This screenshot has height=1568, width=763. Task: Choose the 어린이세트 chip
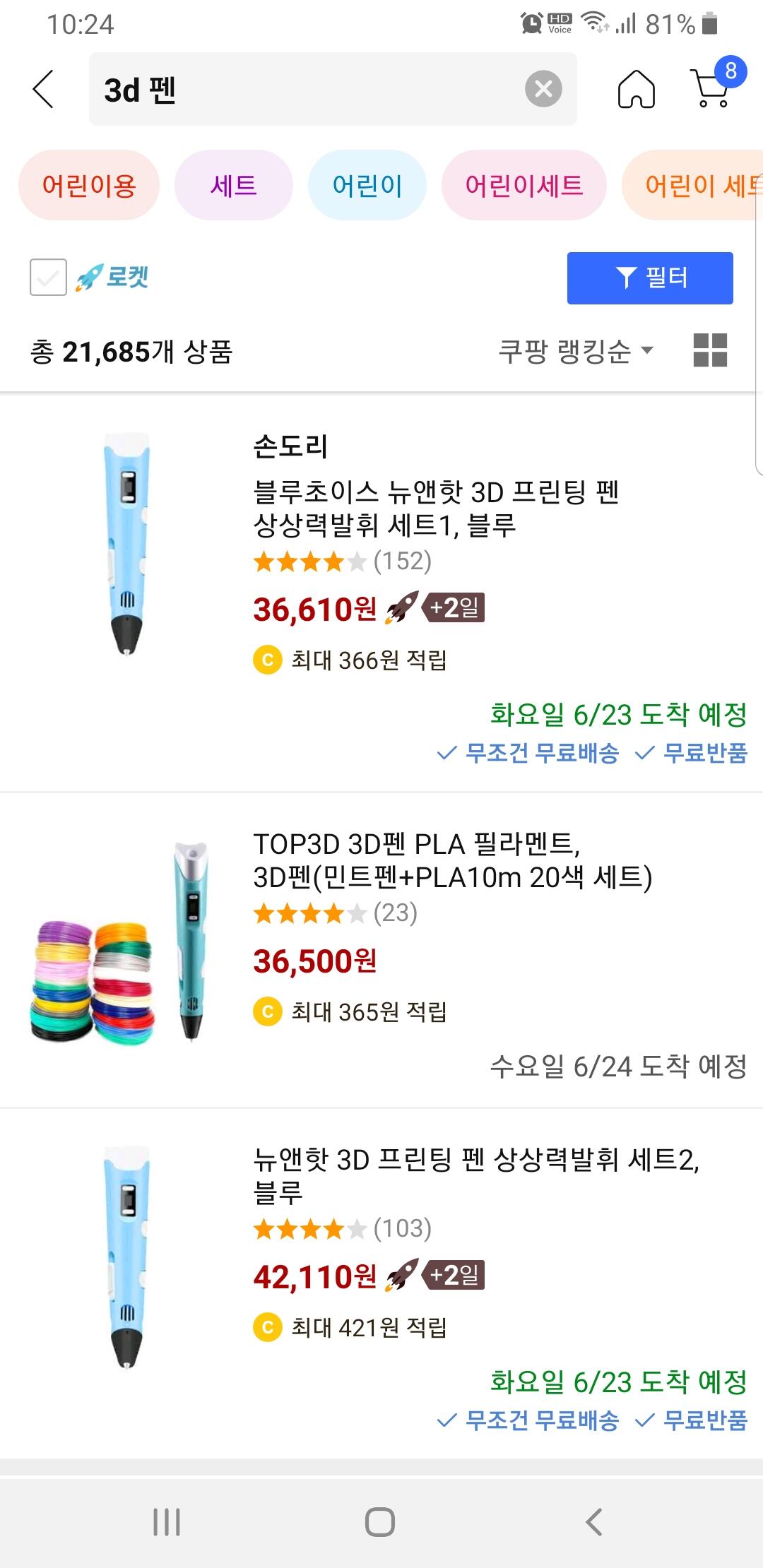[x=524, y=186]
